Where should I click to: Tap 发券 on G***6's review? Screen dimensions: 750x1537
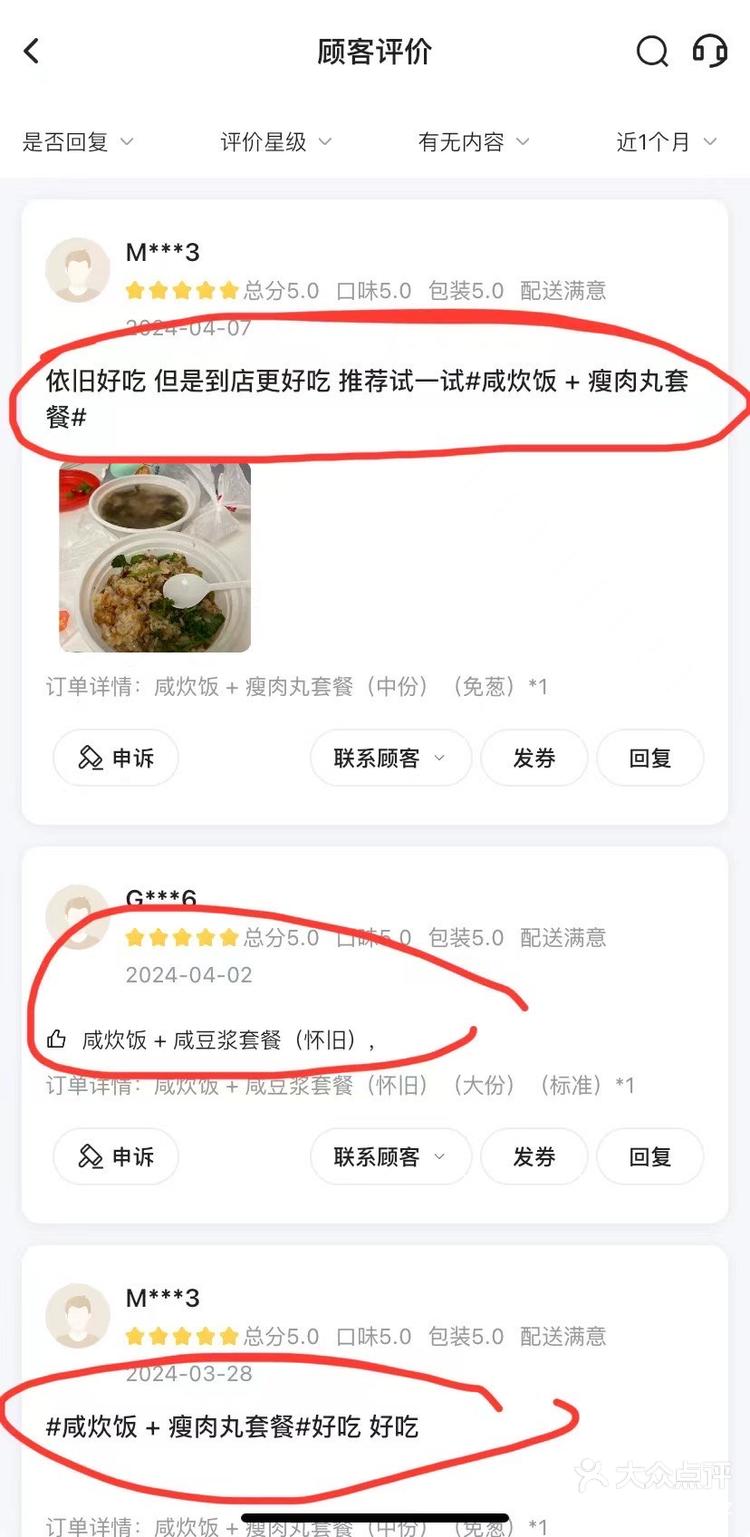coord(534,1157)
